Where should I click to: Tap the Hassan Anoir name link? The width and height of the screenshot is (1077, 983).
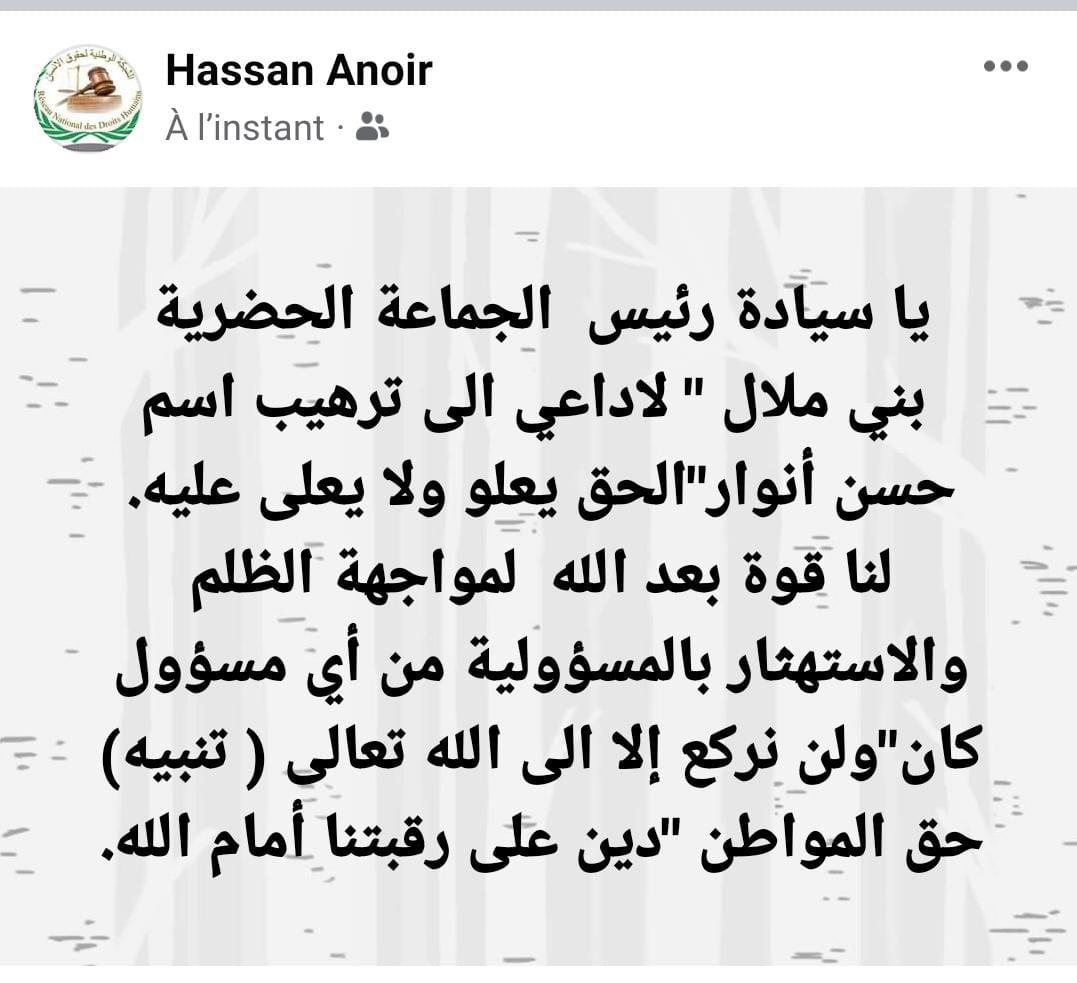(299, 71)
